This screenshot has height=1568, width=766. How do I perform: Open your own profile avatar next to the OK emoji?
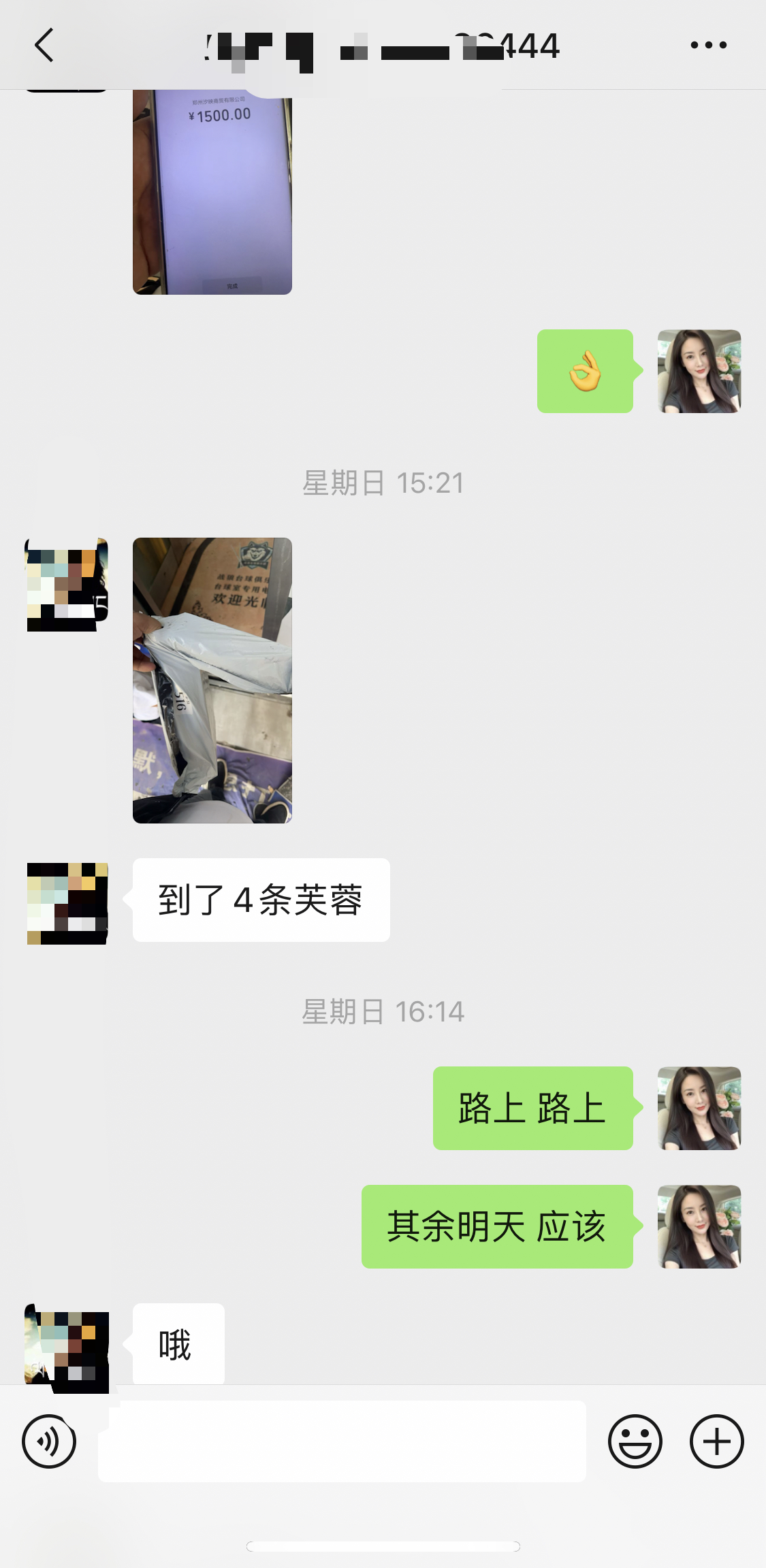699,371
